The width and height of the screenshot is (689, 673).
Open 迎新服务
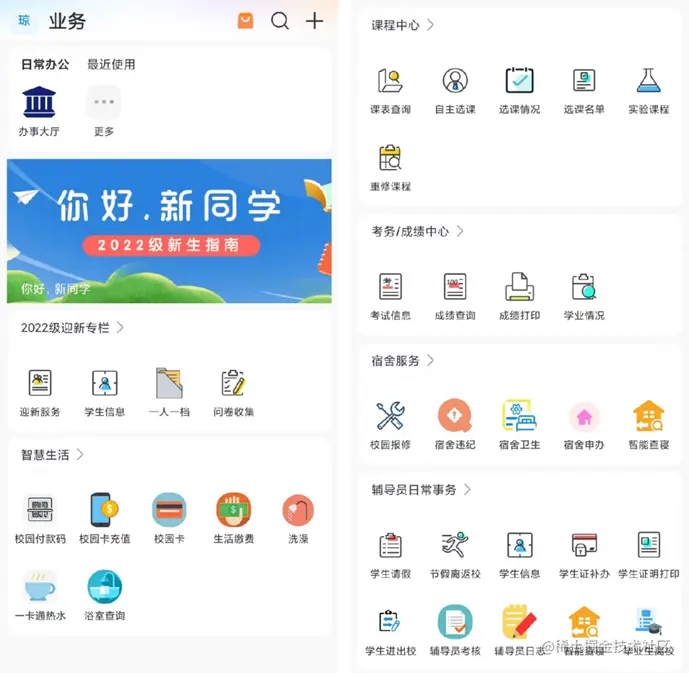40,391
